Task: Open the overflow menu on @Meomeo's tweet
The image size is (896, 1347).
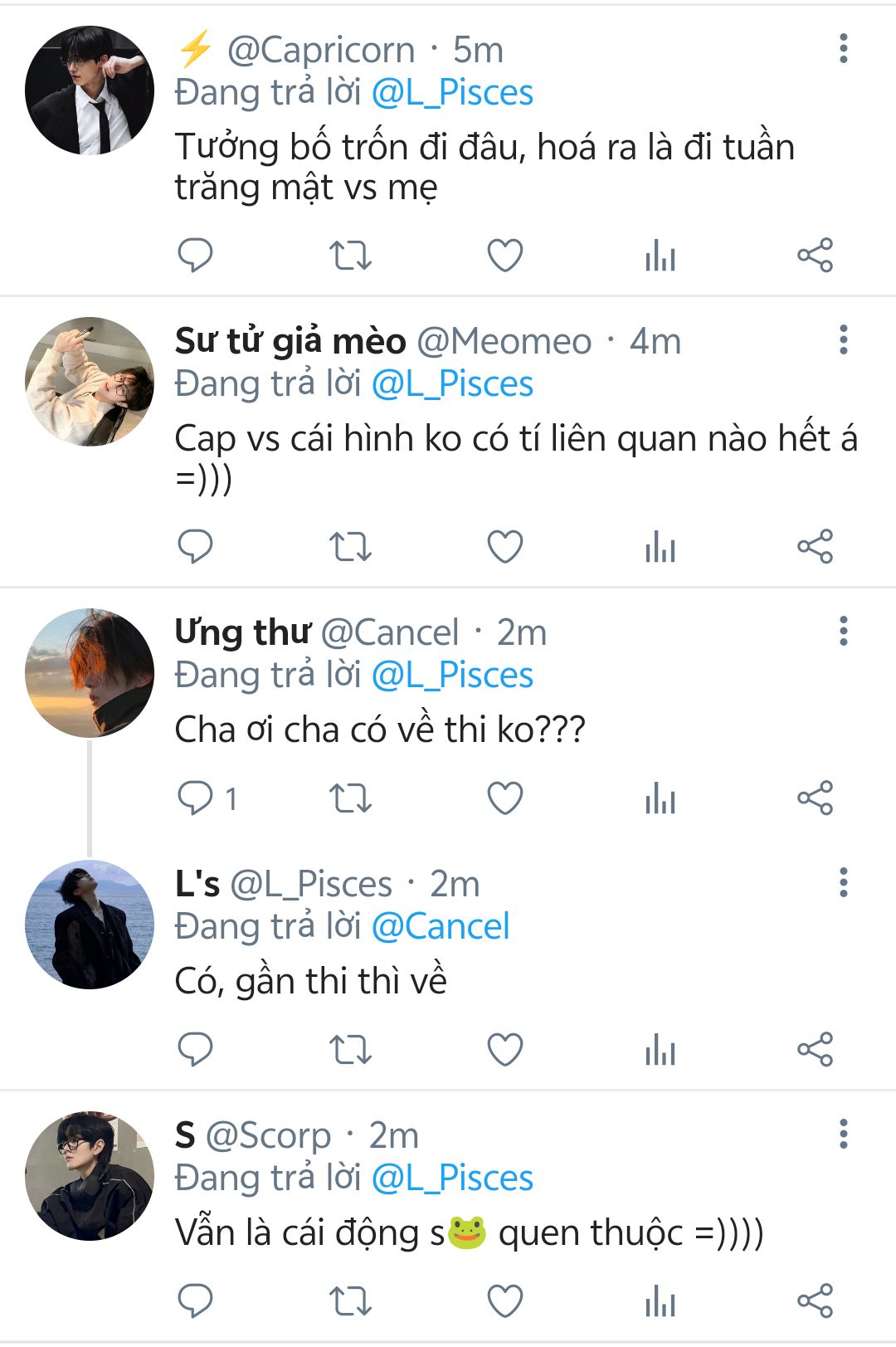Action: 843,340
